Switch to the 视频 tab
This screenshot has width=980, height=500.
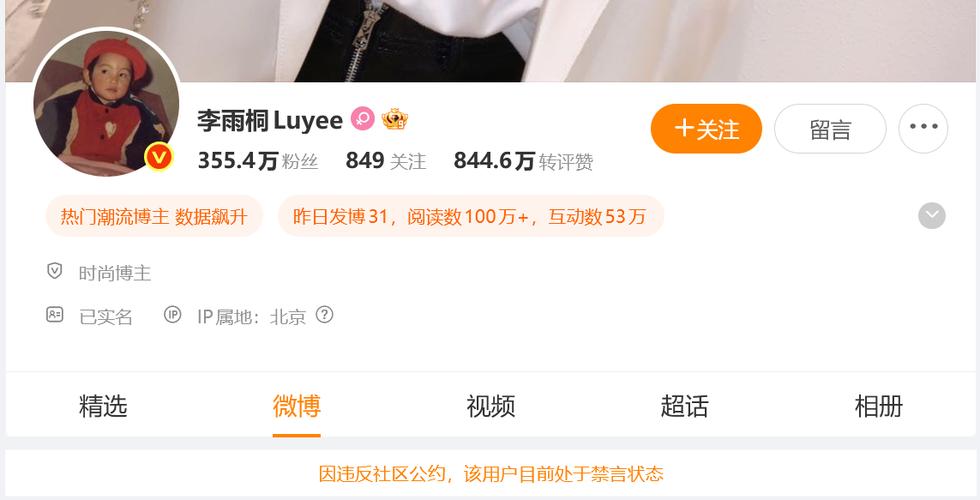click(x=490, y=406)
